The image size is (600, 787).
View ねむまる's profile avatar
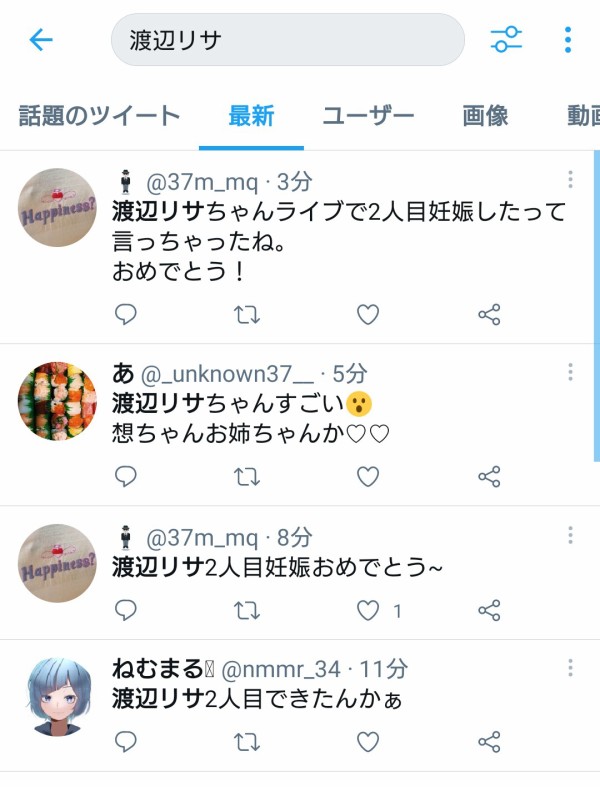[57, 697]
